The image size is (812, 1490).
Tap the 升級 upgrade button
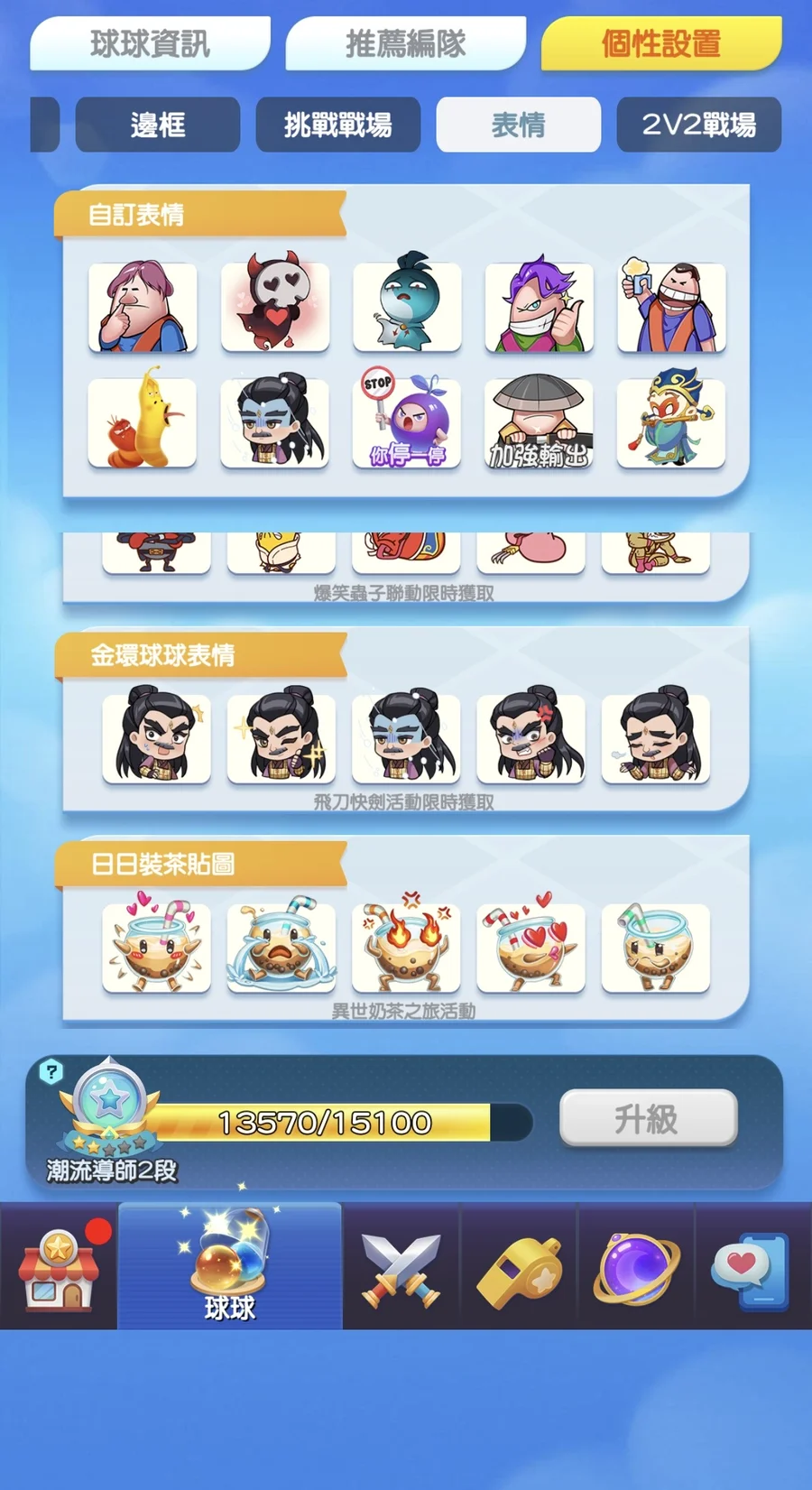[x=648, y=1119]
